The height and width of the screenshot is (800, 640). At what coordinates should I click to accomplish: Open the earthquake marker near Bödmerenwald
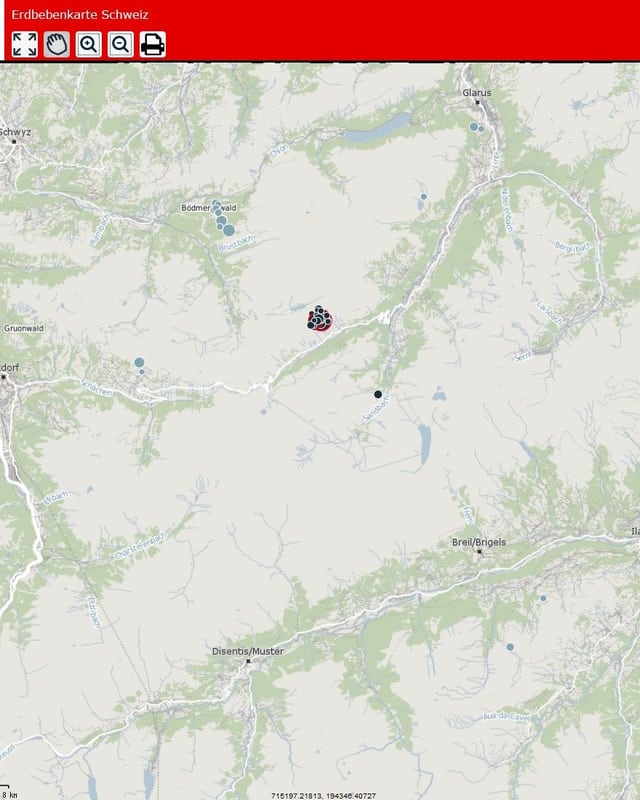229,230
